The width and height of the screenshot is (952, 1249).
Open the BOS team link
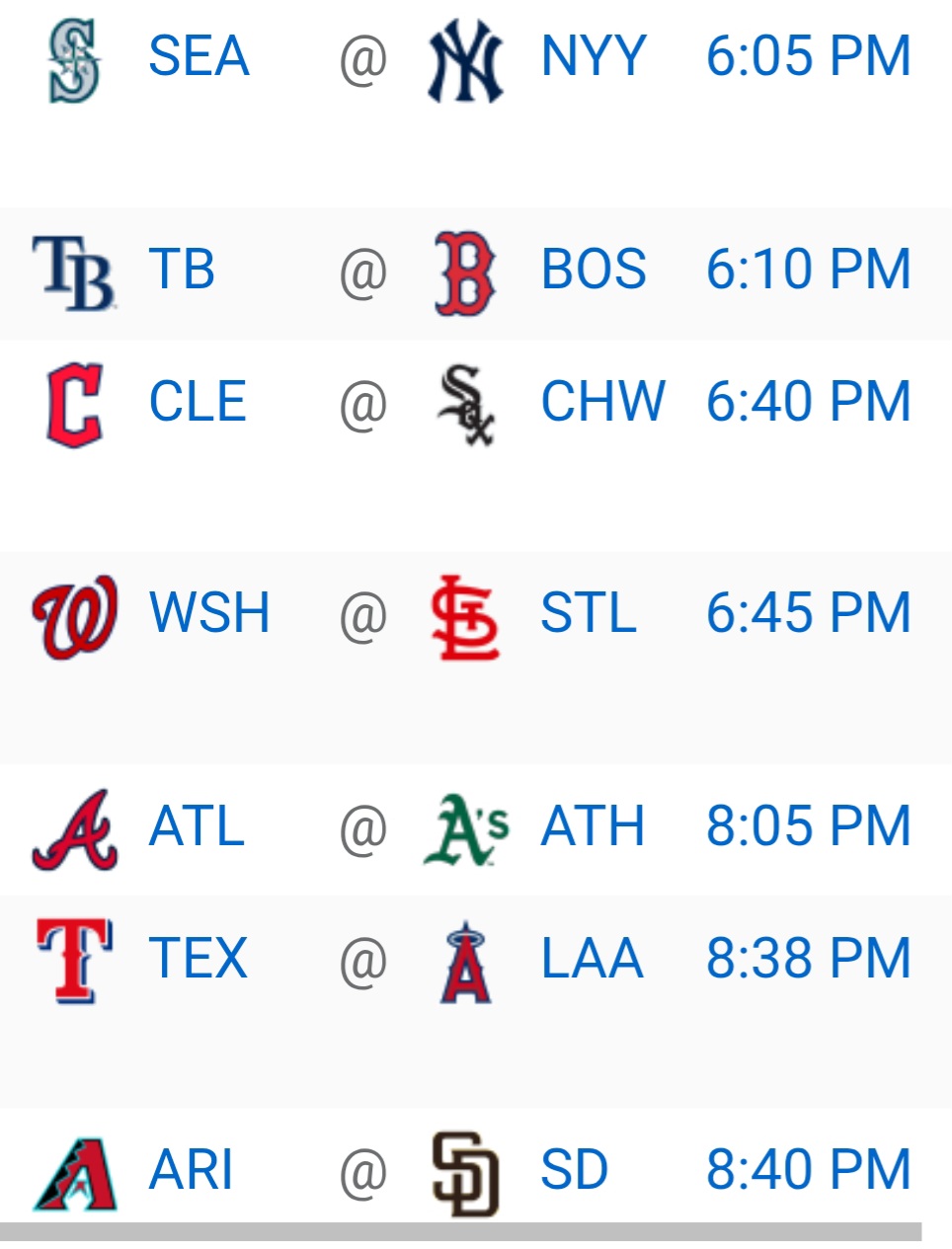[x=593, y=270]
